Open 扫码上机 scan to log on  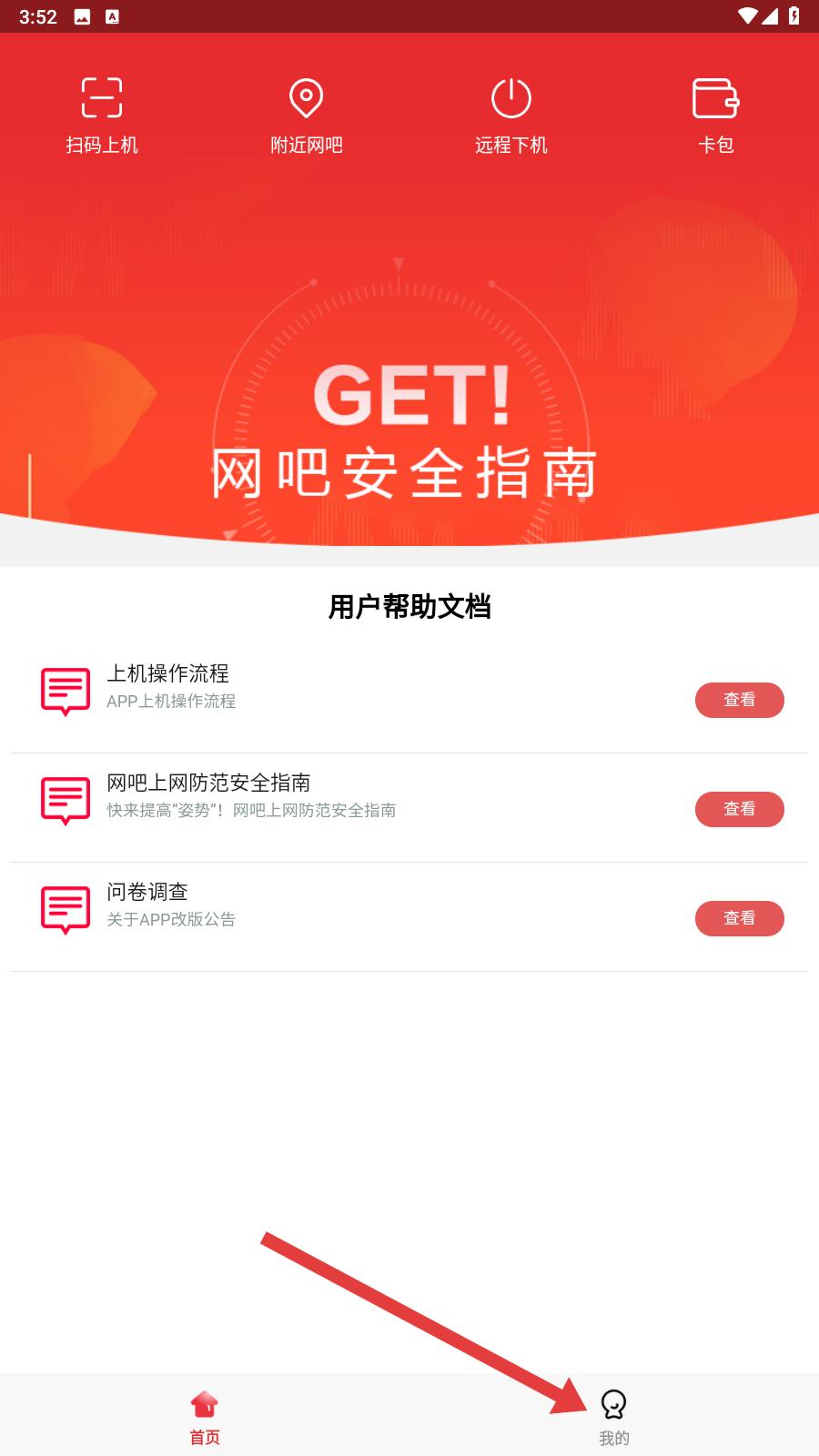[x=102, y=116]
